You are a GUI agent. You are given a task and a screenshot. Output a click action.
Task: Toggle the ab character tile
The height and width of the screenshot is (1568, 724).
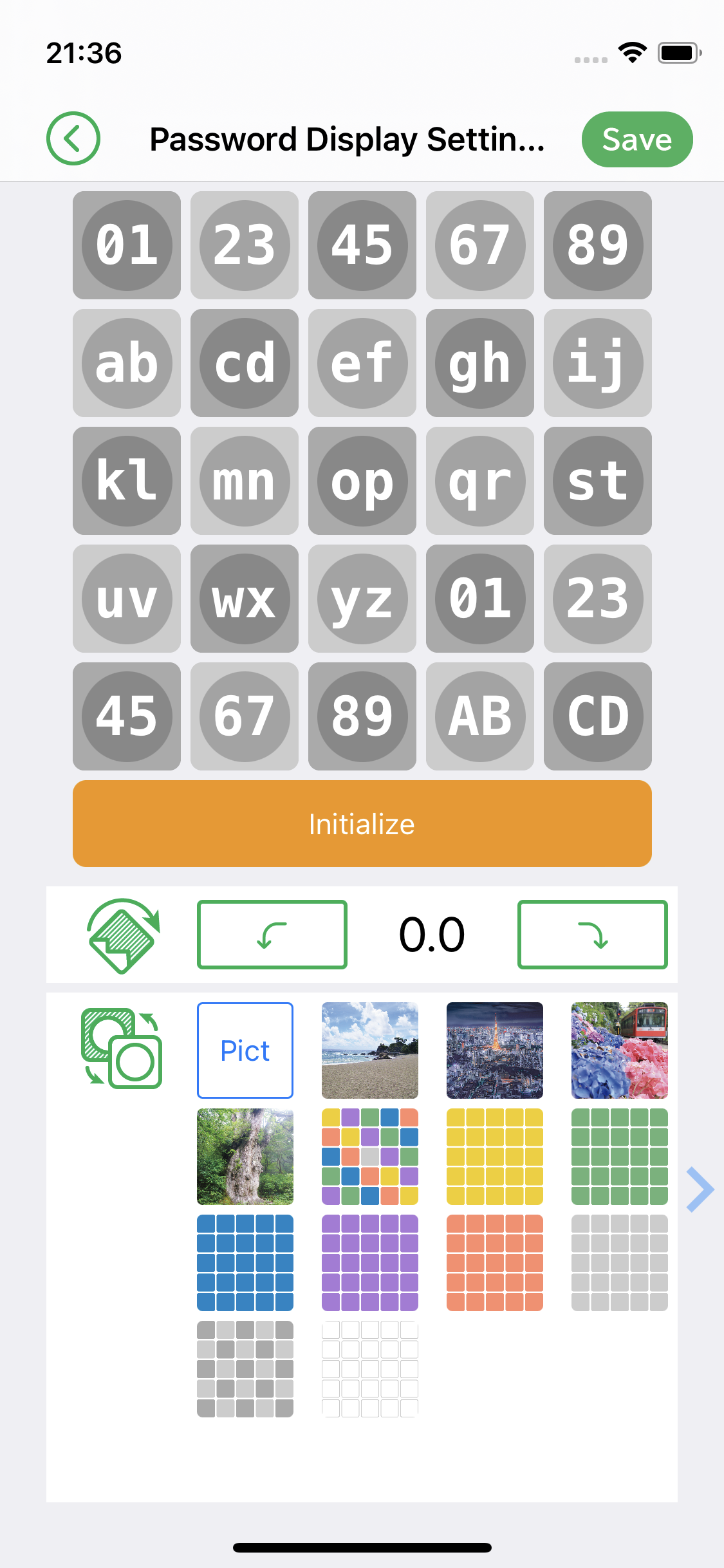coord(126,362)
